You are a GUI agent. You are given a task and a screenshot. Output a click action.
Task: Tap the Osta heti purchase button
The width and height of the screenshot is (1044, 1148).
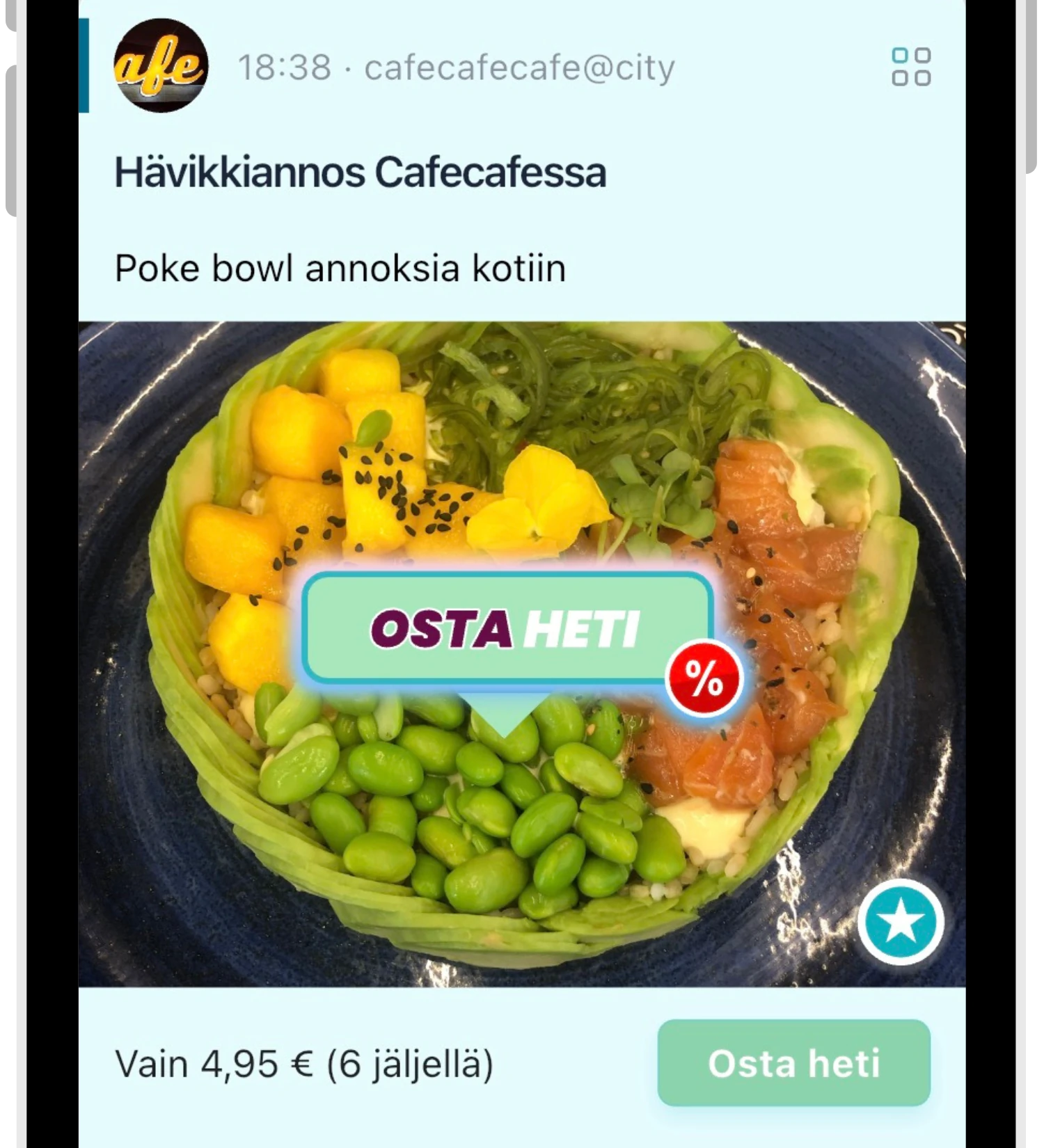point(793,1063)
